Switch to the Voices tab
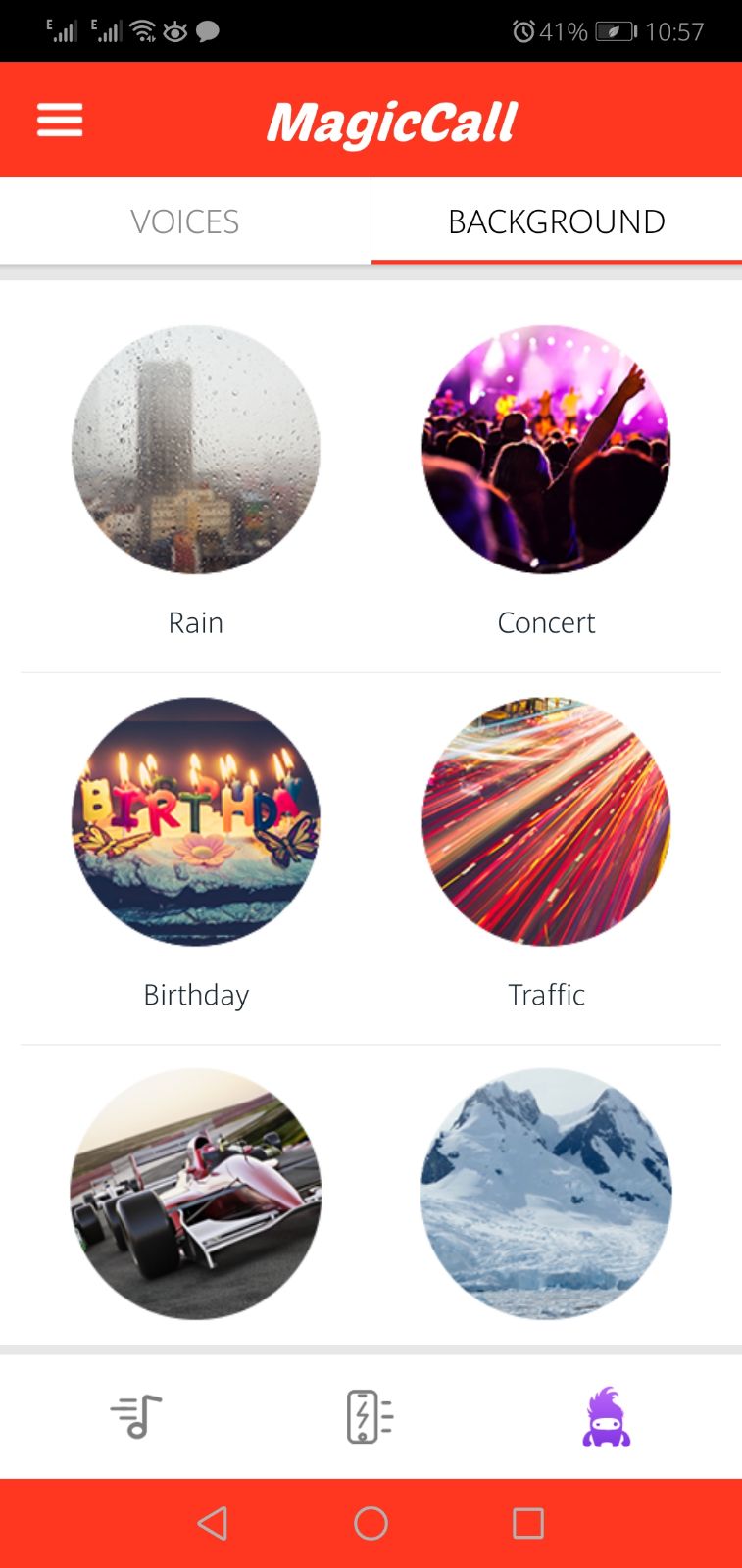 185,221
